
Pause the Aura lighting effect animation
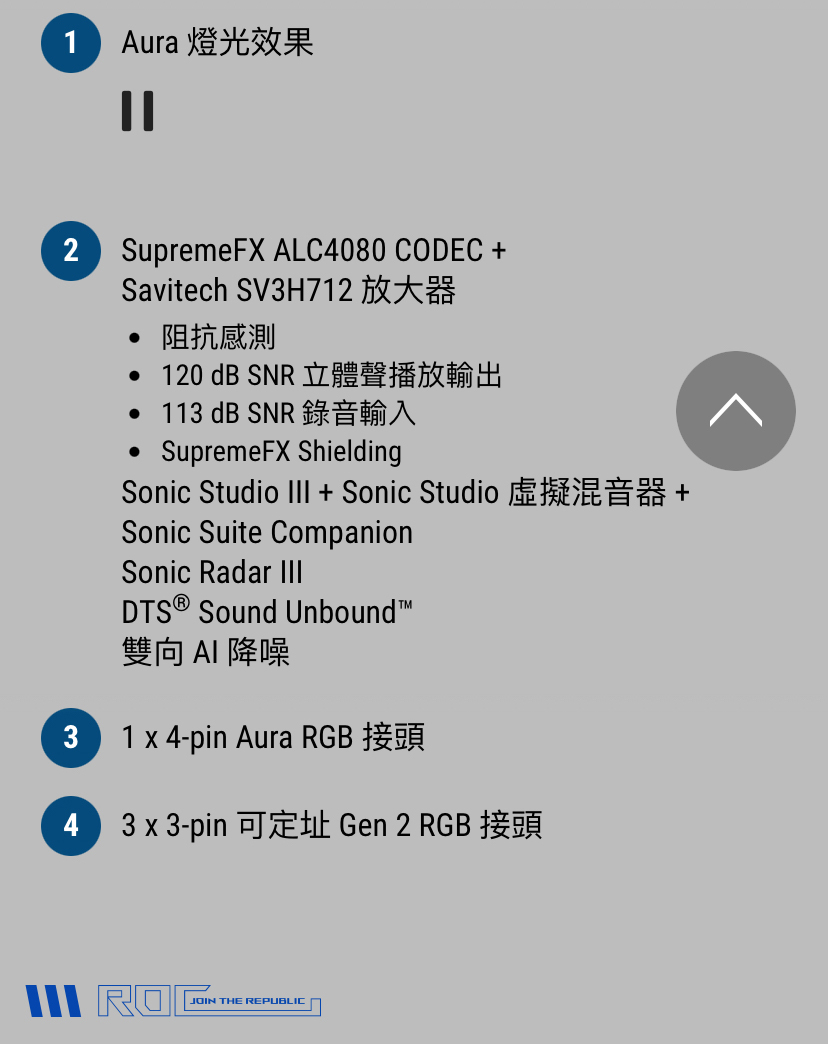click(138, 111)
